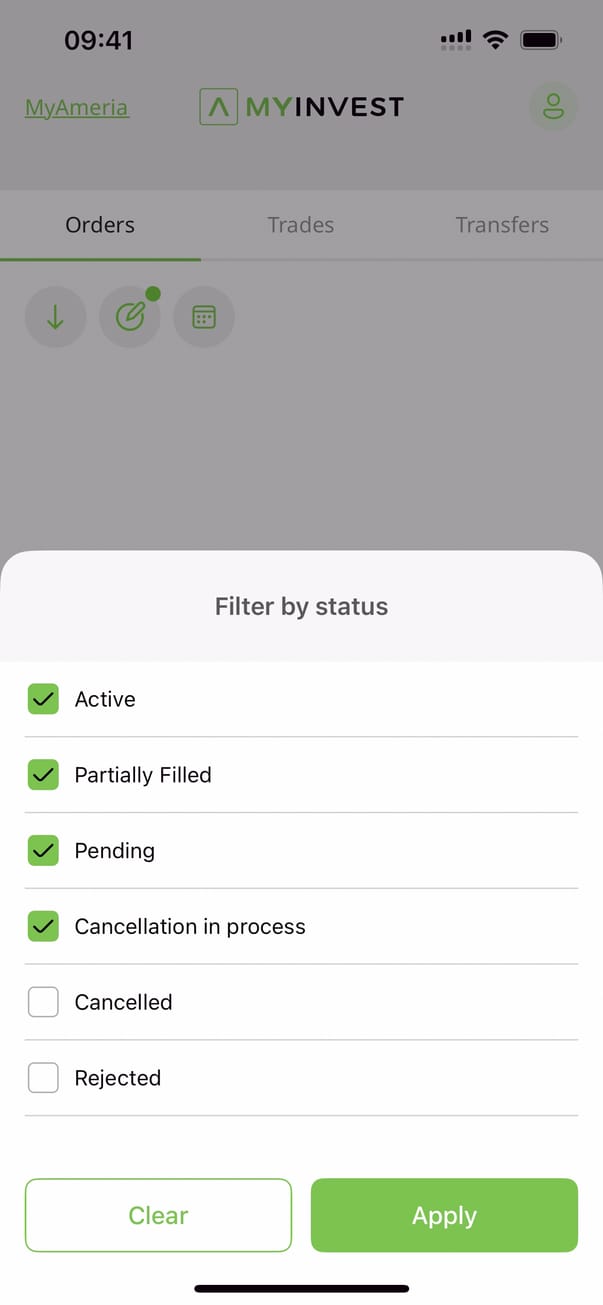Uncheck the Partially Filled checkbox
This screenshot has width=603, height=1305.
(43, 775)
